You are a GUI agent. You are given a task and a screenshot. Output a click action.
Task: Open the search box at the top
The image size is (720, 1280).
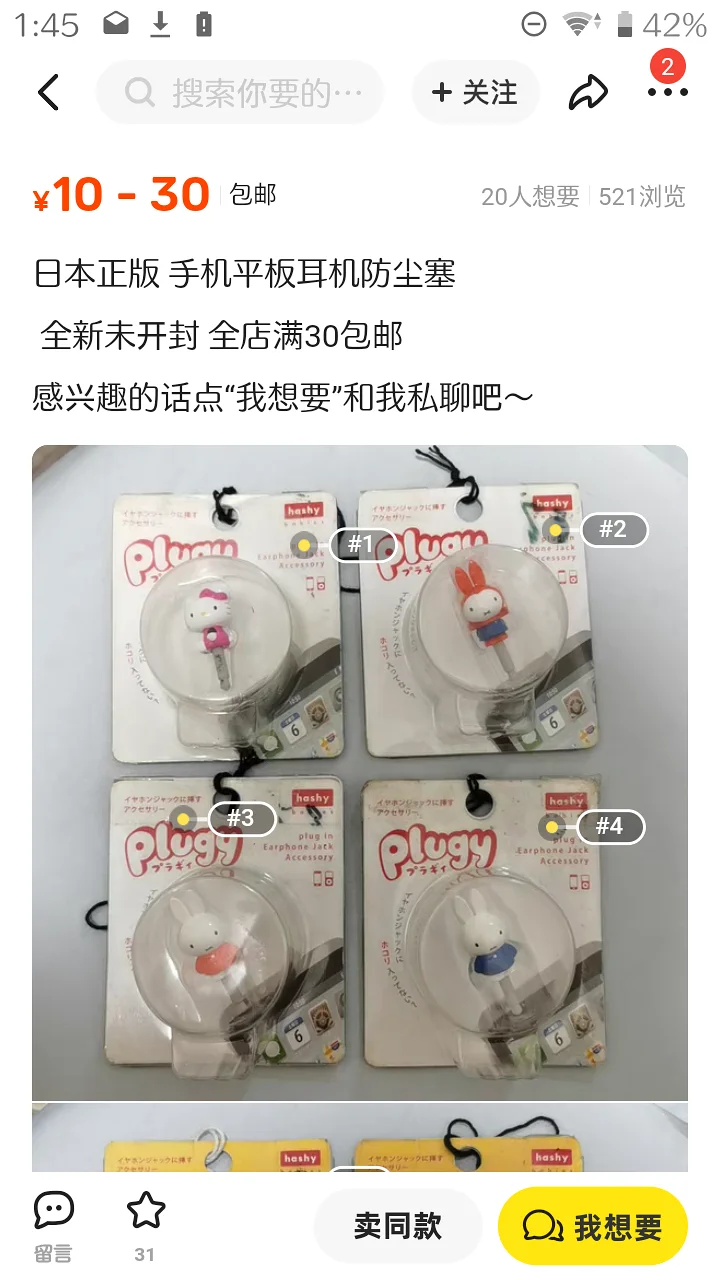(x=240, y=93)
